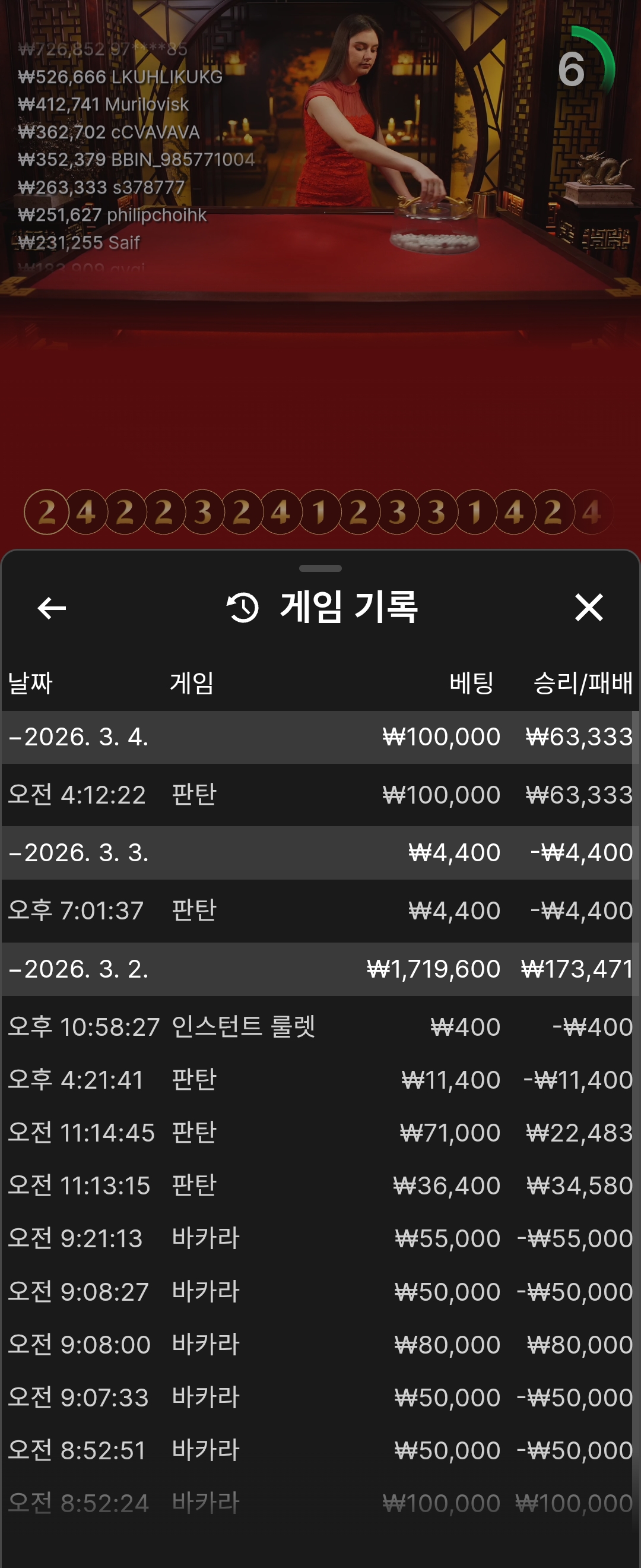Close the 게임 기록 panel

[x=588, y=608]
